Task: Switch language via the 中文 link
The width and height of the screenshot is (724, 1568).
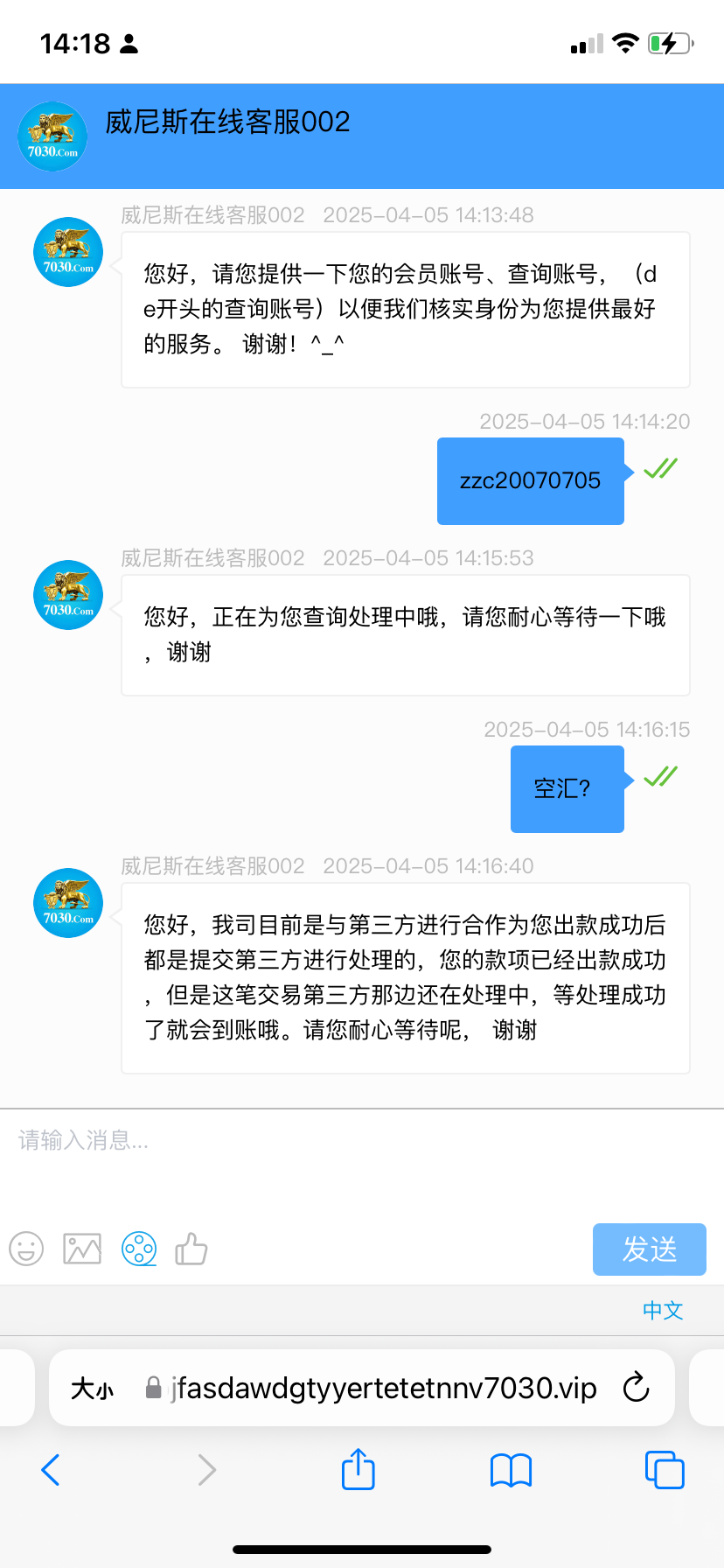Action: pyautogui.click(x=662, y=1310)
